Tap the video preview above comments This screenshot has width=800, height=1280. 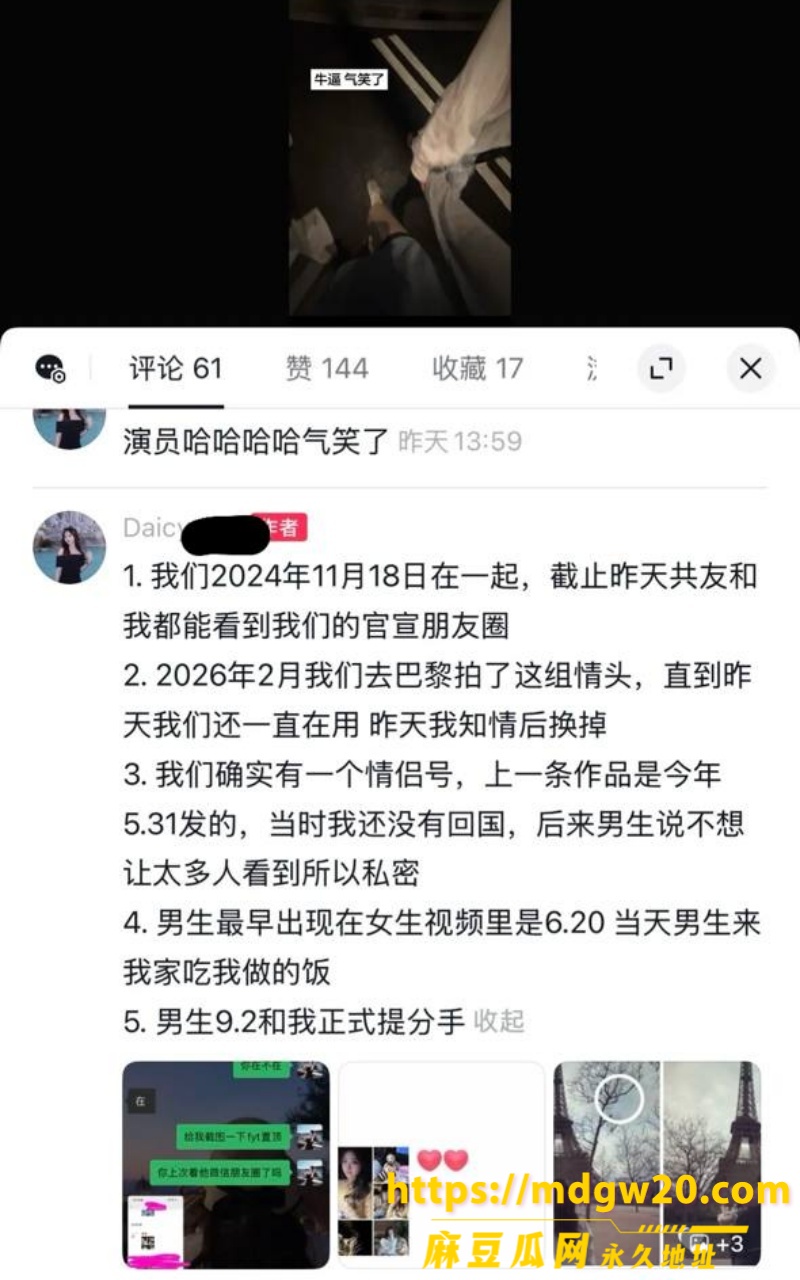click(x=400, y=158)
